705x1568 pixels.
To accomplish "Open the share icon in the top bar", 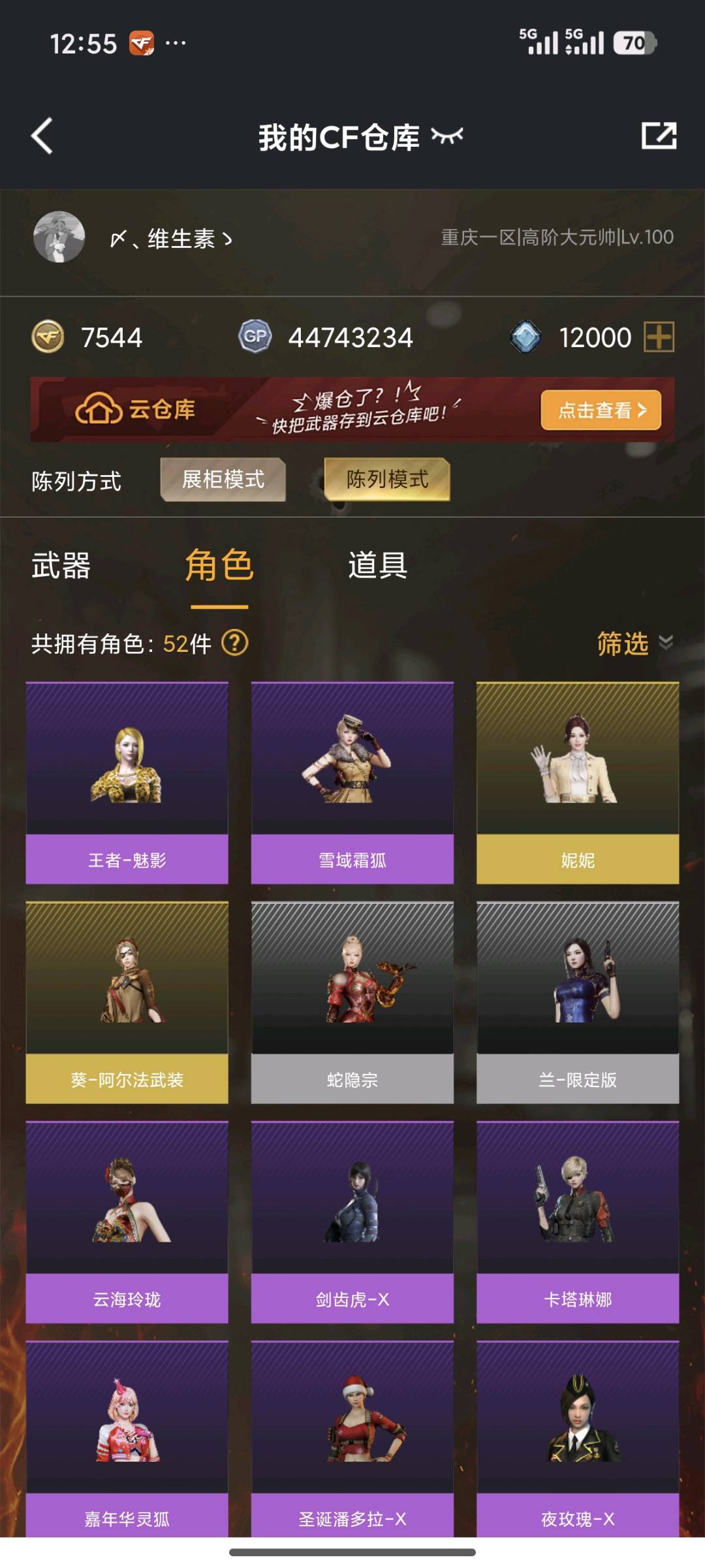I will [659, 136].
